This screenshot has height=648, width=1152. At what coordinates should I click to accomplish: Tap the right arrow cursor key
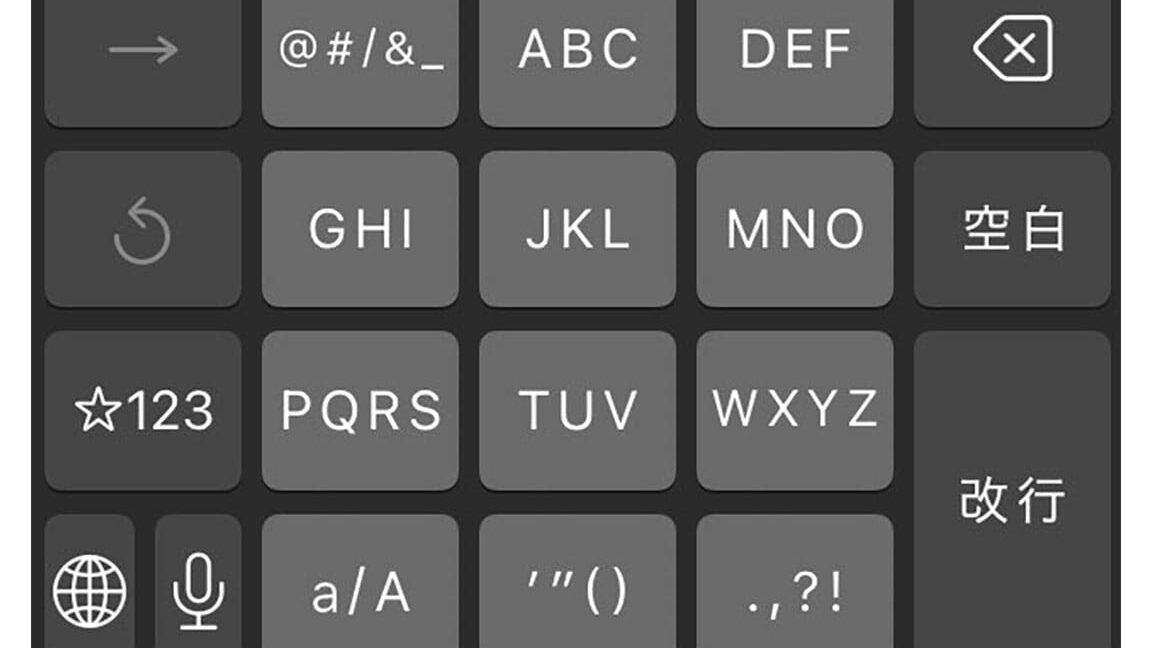(x=143, y=50)
